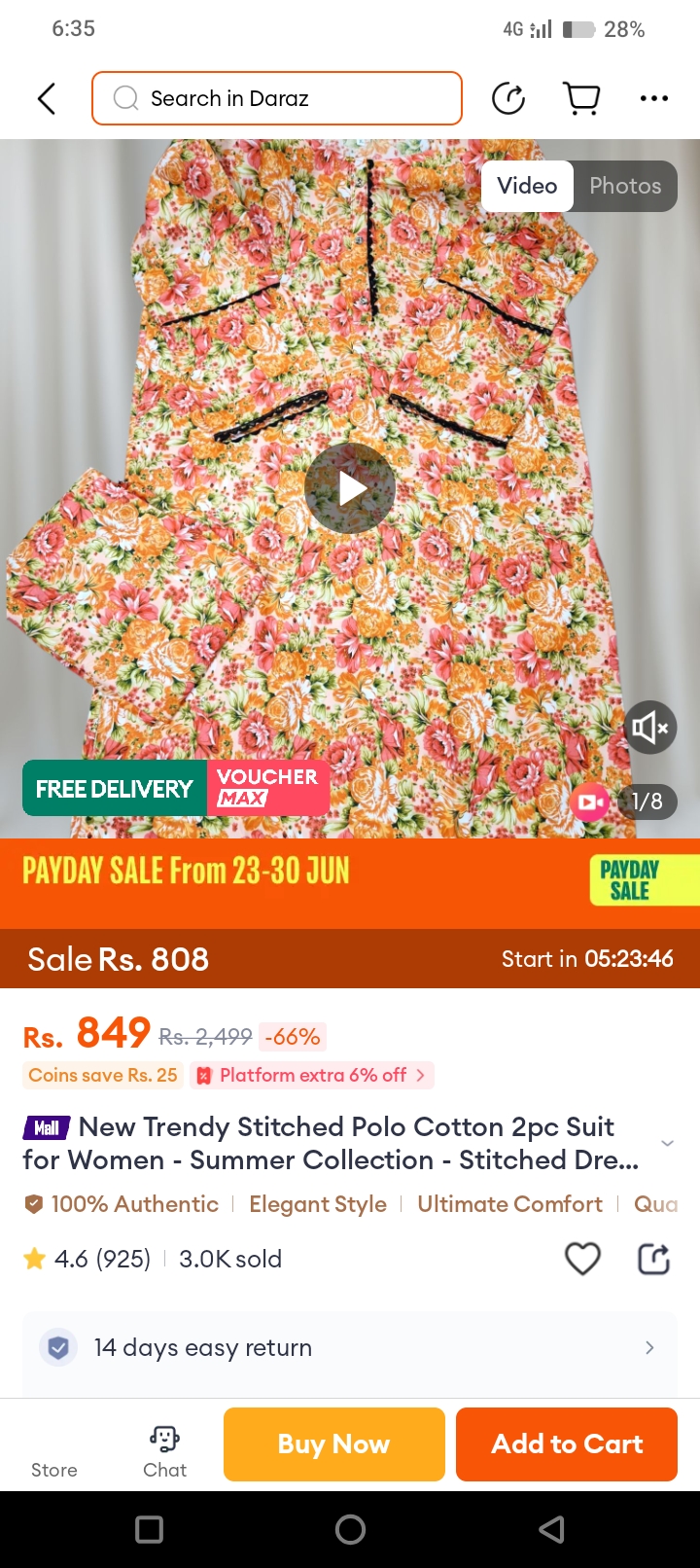This screenshot has width=700, height=1568.
Task: Switch to the Photos tab
Action: pyautogui.click(x=624, y=186)
